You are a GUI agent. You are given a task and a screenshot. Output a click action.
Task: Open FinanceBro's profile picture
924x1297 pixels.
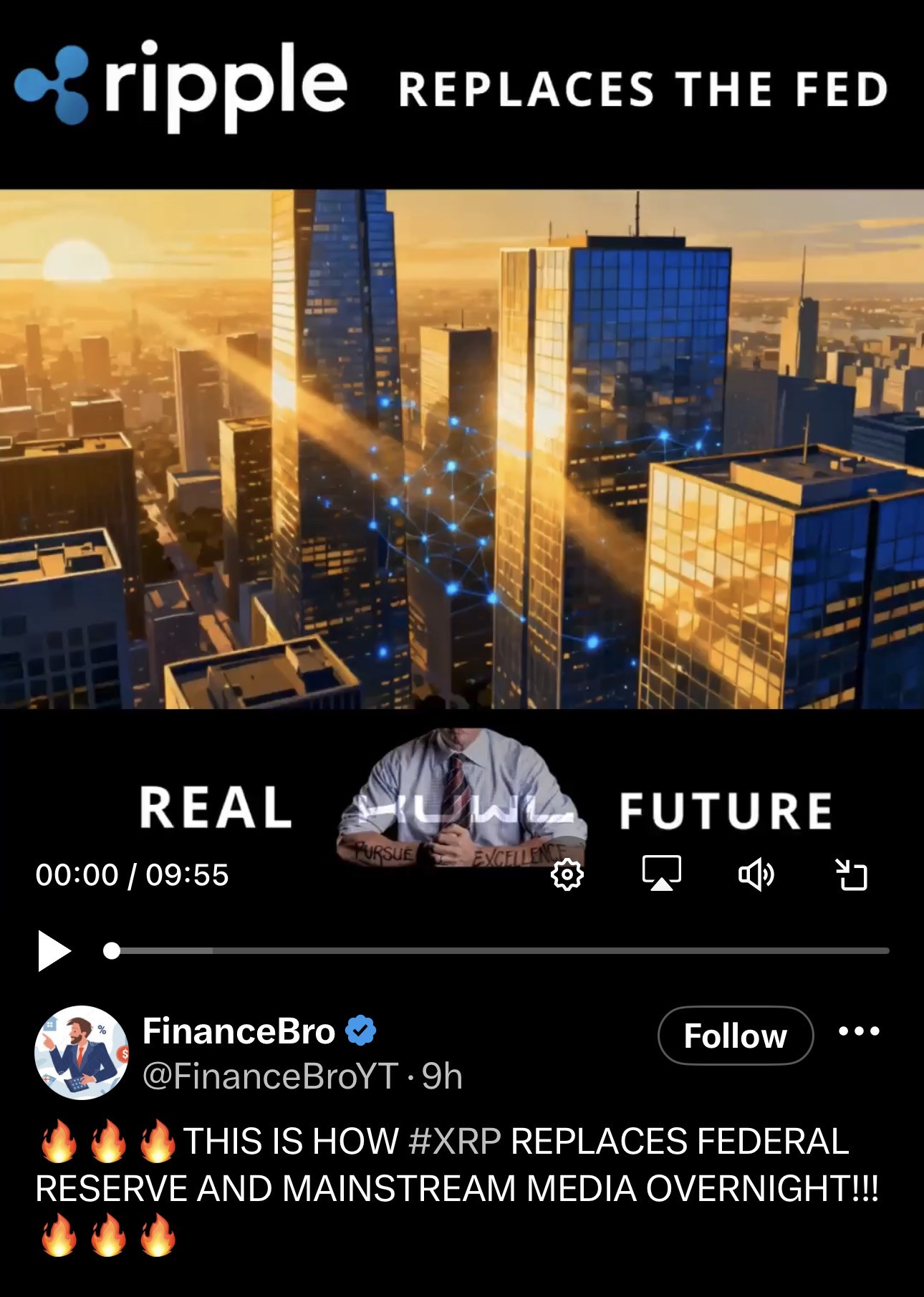click(81, 1052)
